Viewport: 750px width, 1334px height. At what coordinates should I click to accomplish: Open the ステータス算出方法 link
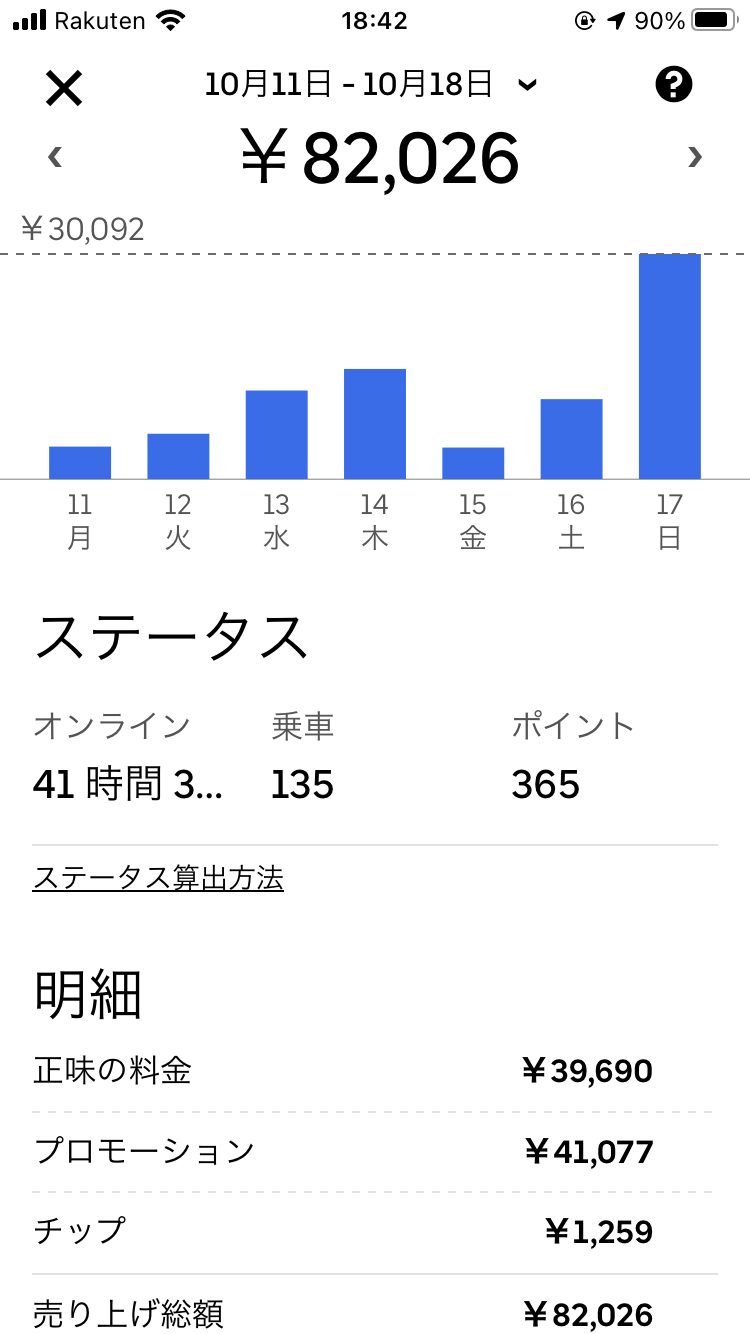pyautogui.click(x=158, y=879)
